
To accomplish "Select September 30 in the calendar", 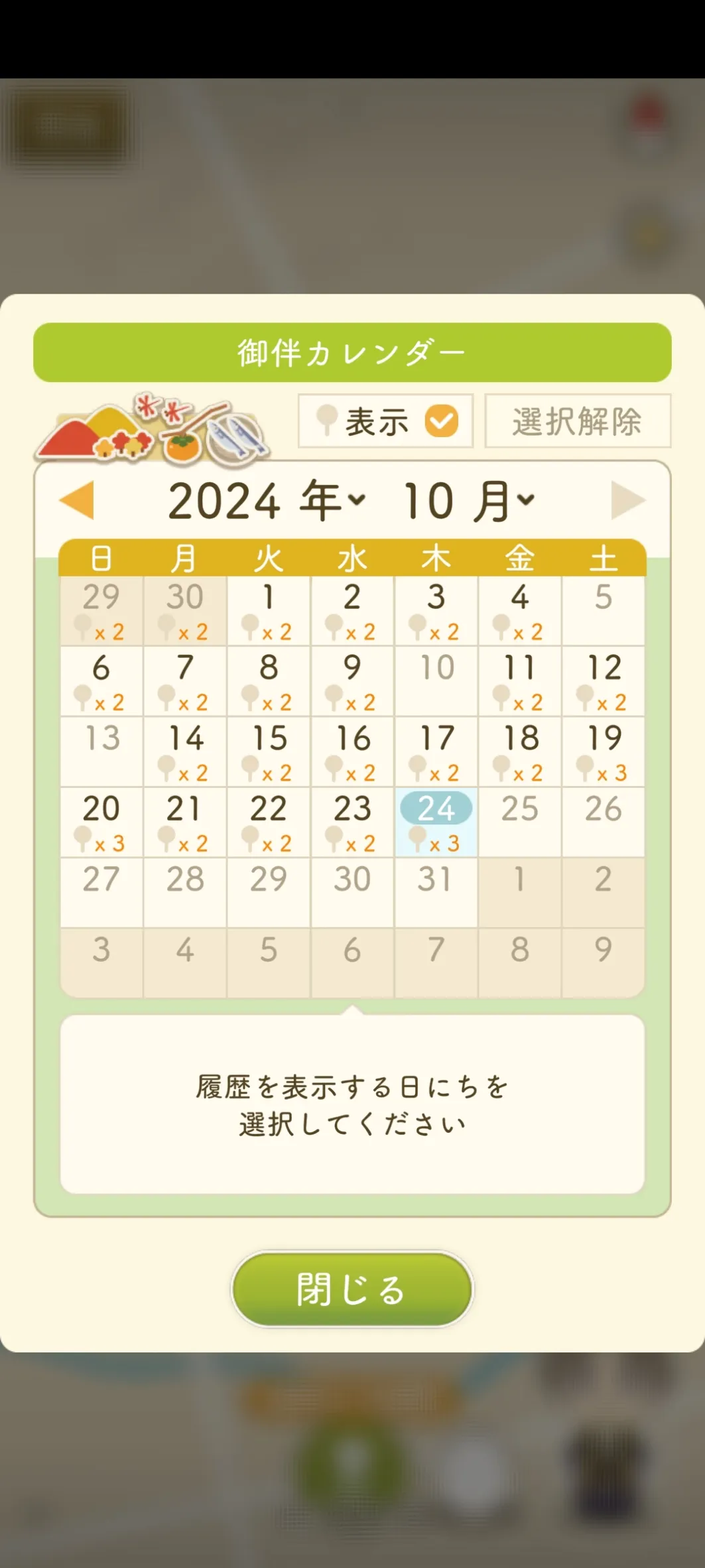I will pyautogui.click(x=185, y=611).
